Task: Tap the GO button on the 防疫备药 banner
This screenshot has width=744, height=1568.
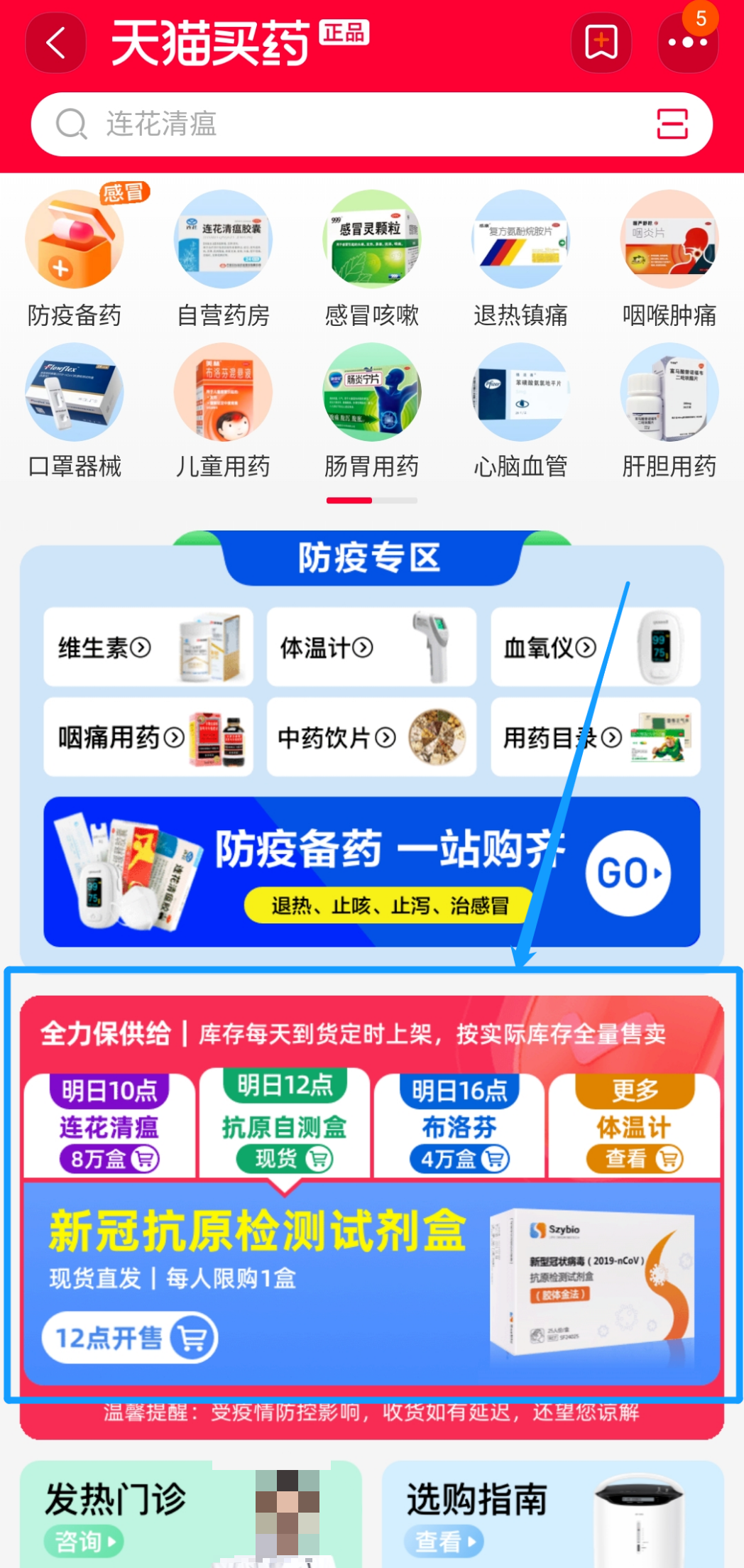Action: coord(628,873)
